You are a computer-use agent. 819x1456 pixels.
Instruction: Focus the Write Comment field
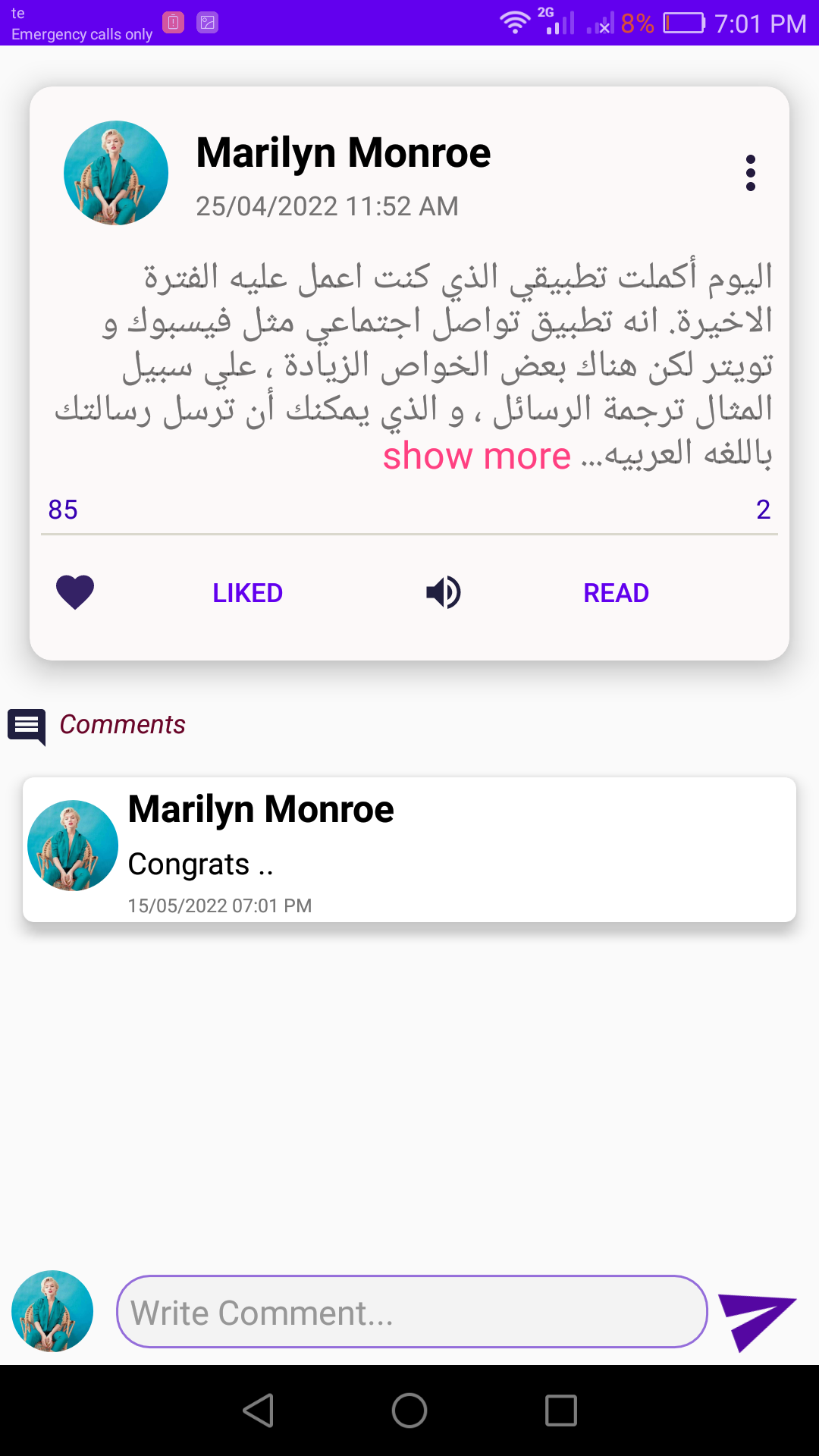[411, 1313]
